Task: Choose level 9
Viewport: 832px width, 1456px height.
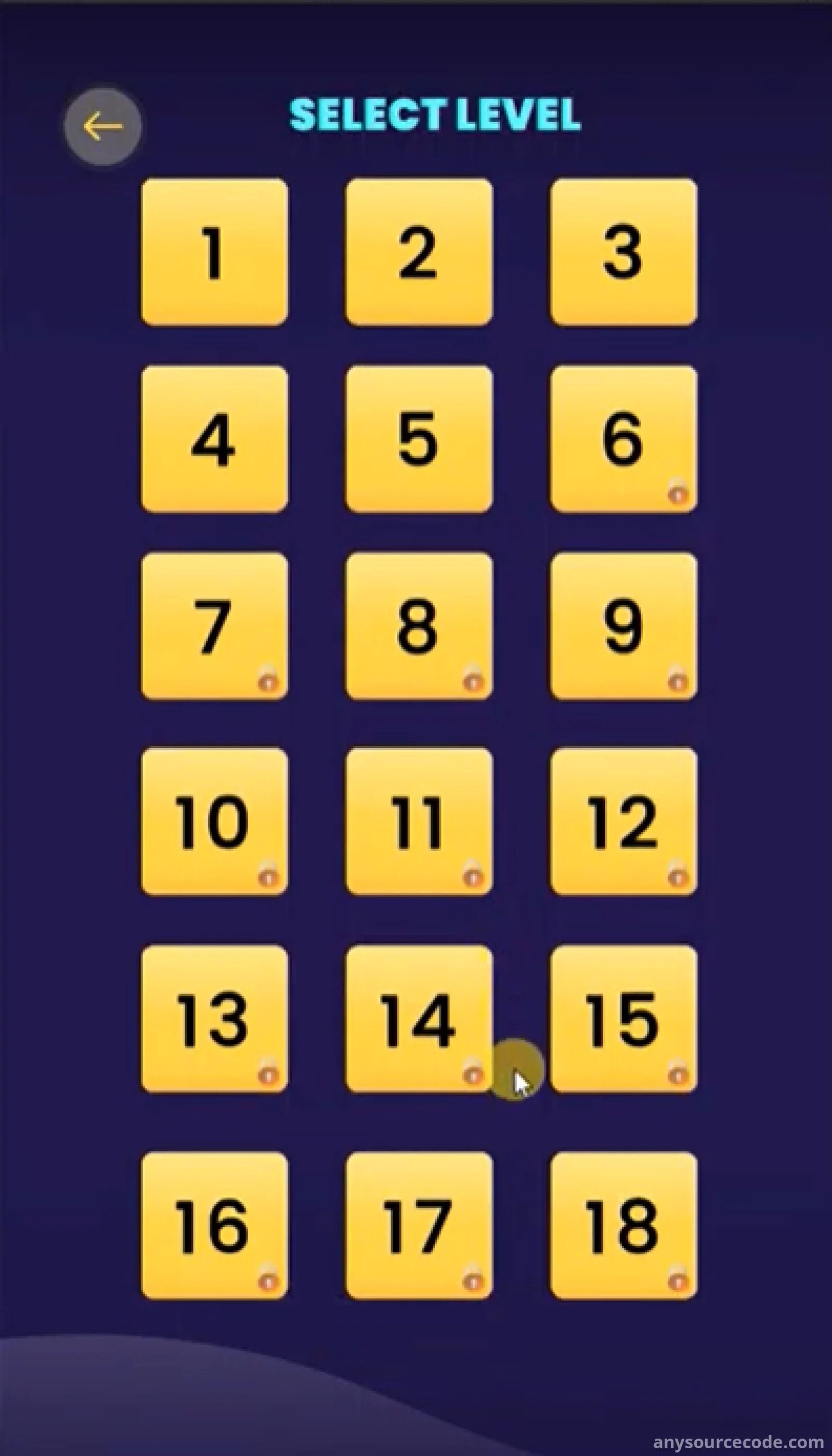Action: (x=623, y=626)
